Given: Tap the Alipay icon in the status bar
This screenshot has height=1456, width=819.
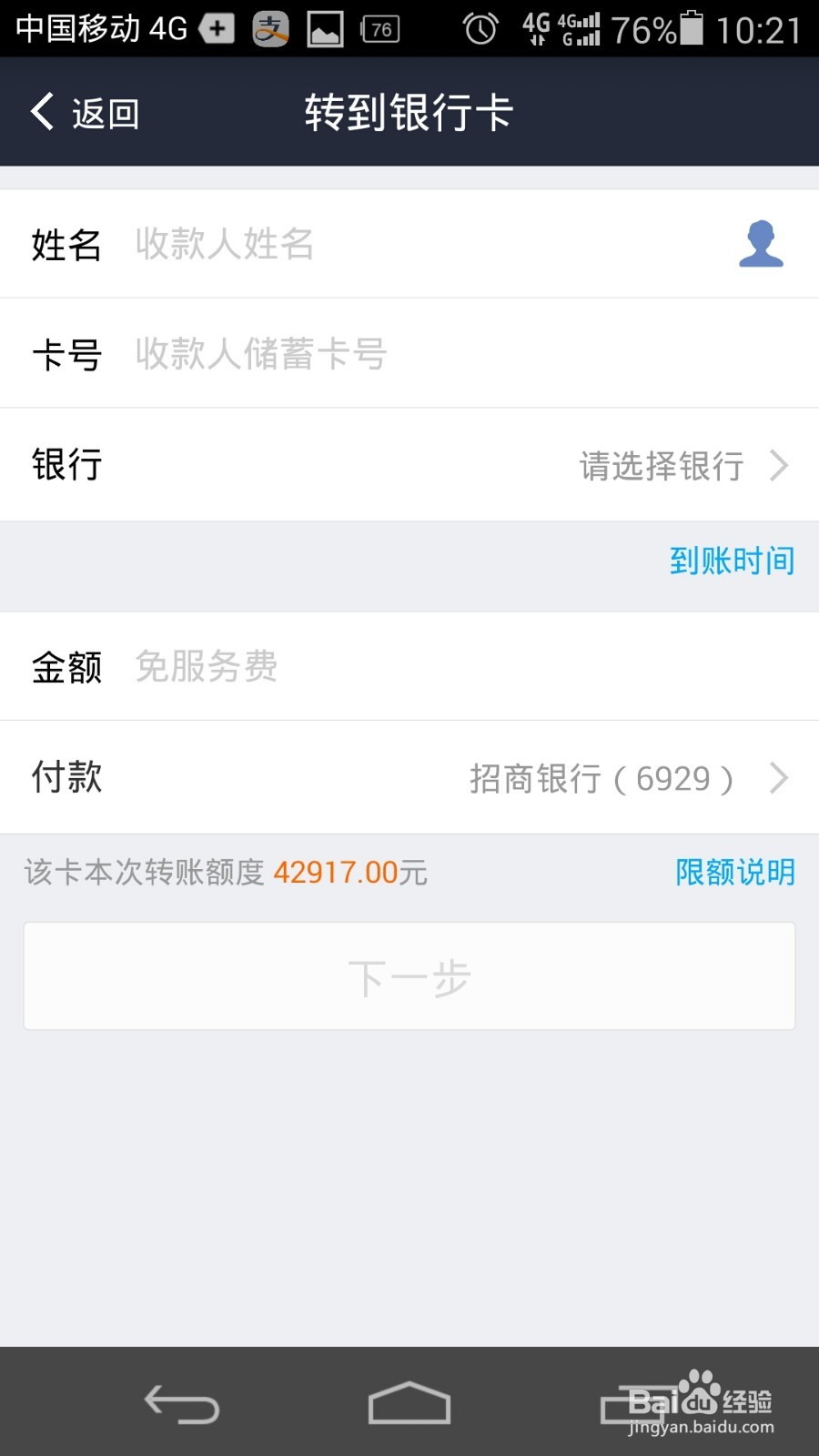Looking at the screenshot, I should point(270,29).
